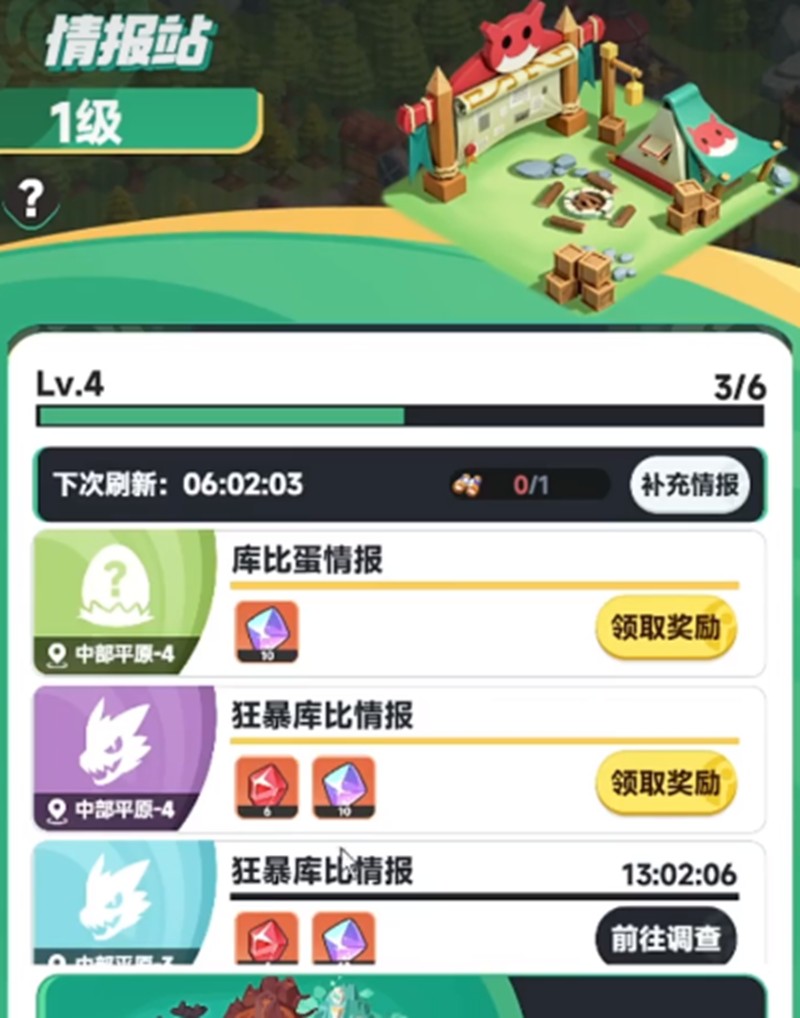Screen dimensions: 800x1018
Task: Open the 库比蛋情报 egg card
Action: point(120,600)
